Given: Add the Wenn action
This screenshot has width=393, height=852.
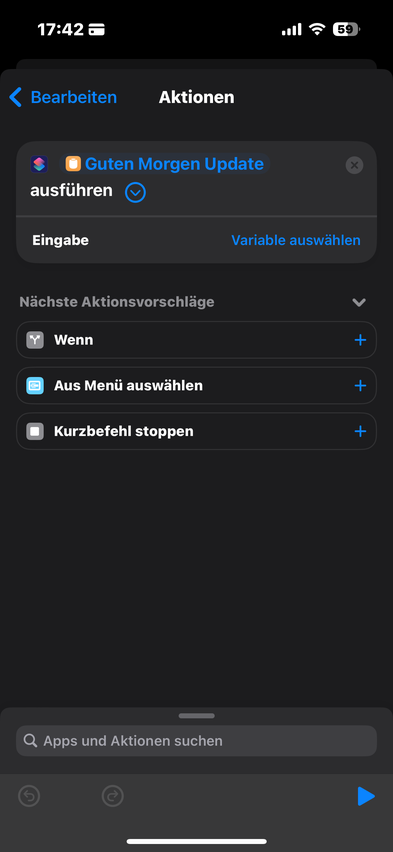Looking at the screenshot, I should (x=360, y=340).
